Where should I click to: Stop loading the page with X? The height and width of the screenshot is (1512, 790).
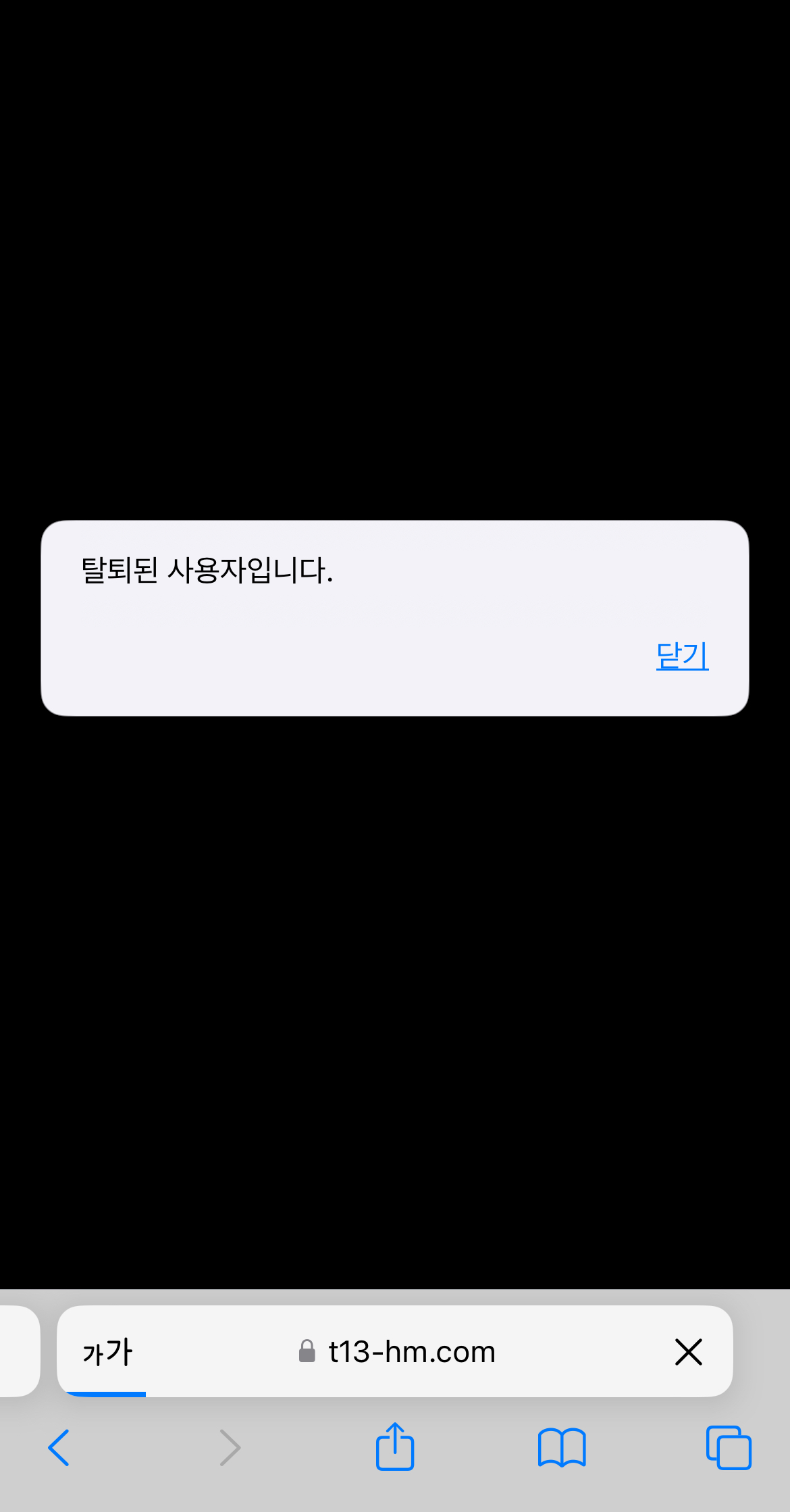point(688,1352)
